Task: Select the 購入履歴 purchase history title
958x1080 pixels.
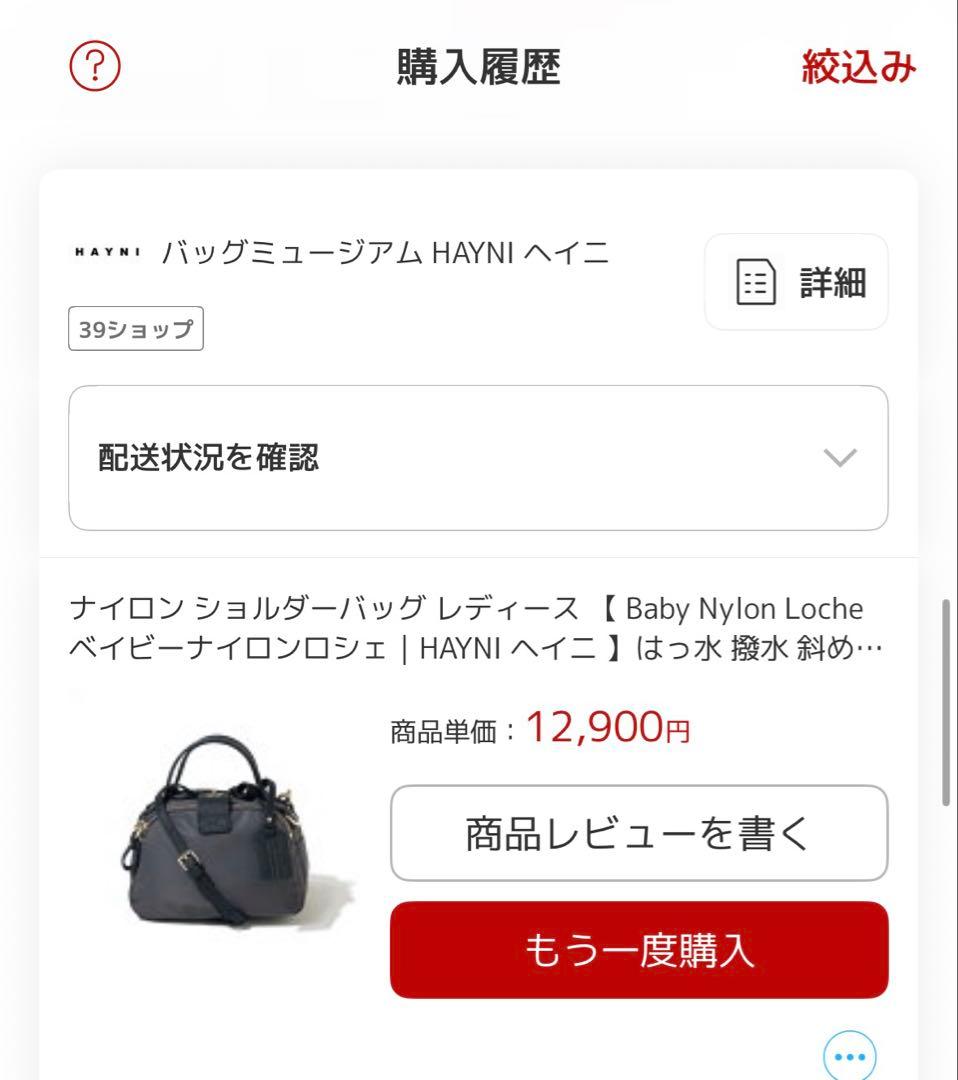Action: 478,66
